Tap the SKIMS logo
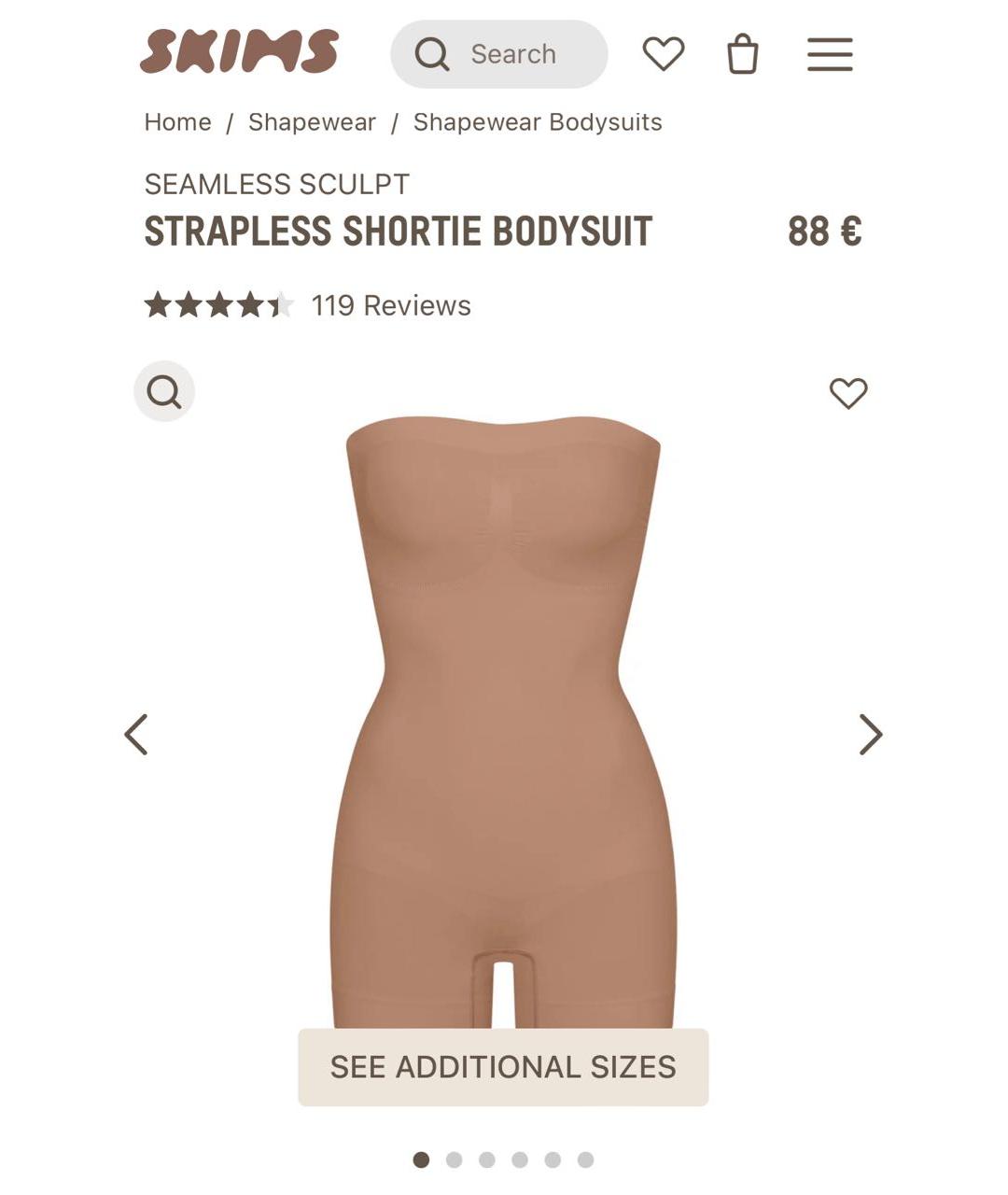This screenshot has width=1008, height=1195. [x=240, y=51]
